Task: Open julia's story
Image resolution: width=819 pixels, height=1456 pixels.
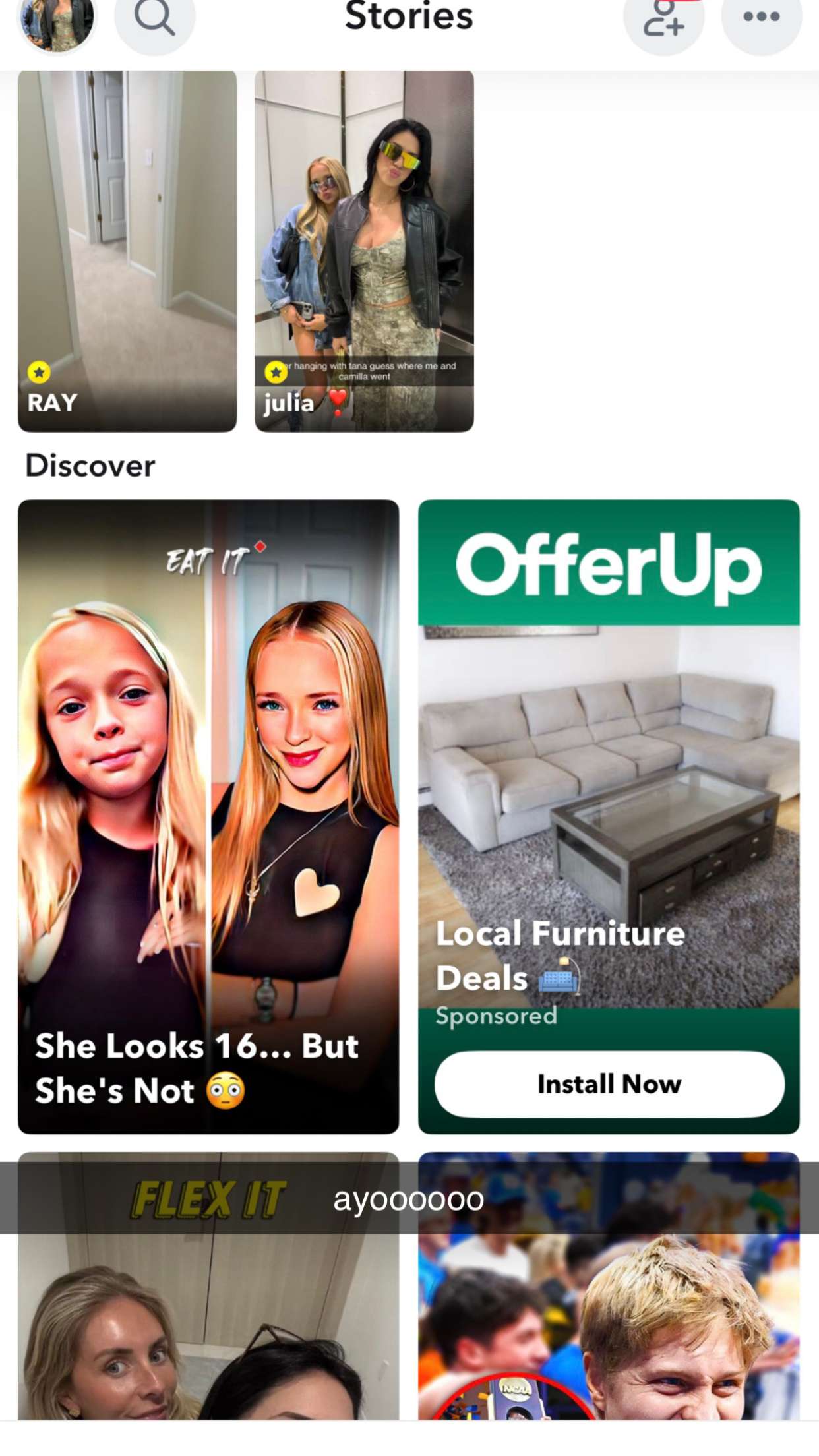Action: pos(364,251)
